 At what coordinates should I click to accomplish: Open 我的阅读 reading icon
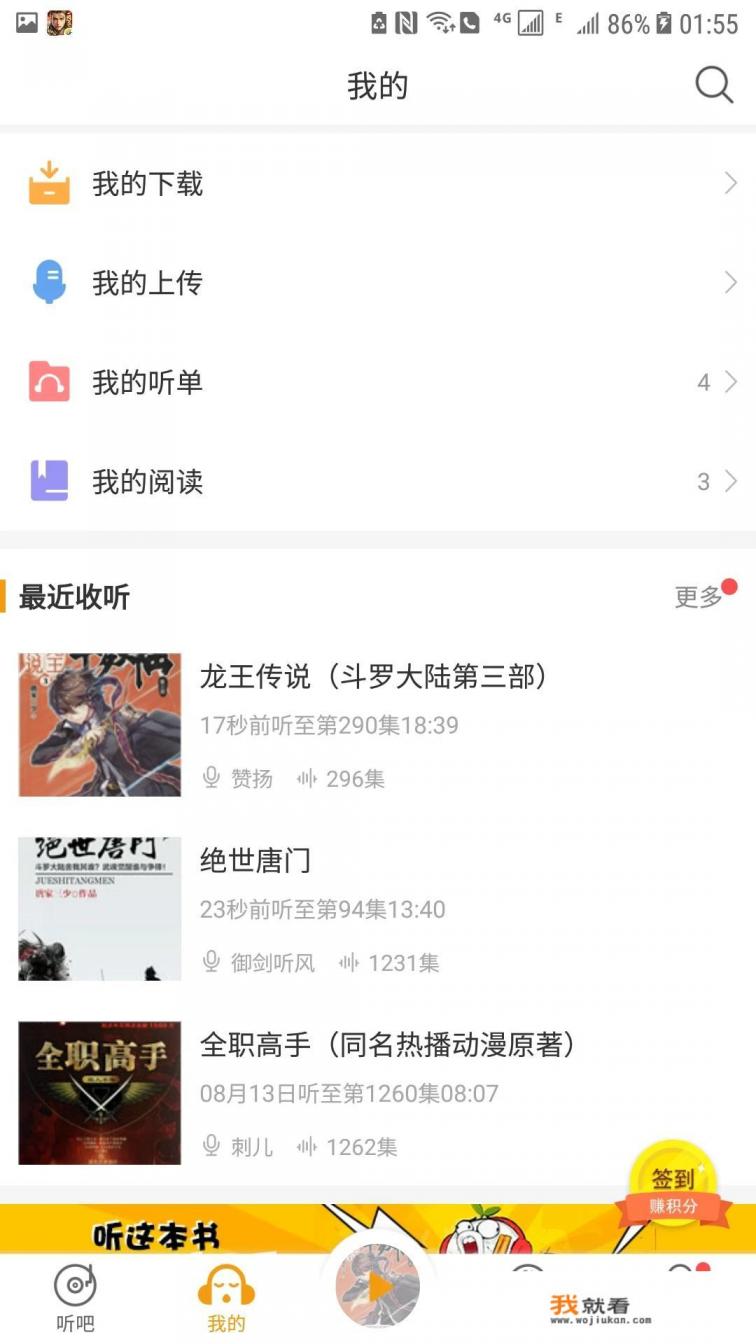pyautogui.click(x=50, y=481)
